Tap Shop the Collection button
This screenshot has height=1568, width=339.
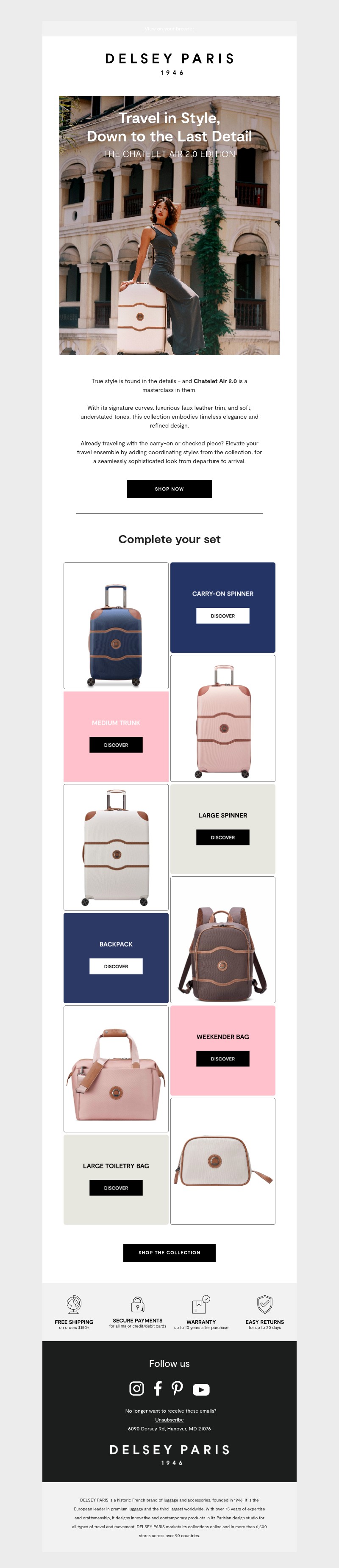169,1252
